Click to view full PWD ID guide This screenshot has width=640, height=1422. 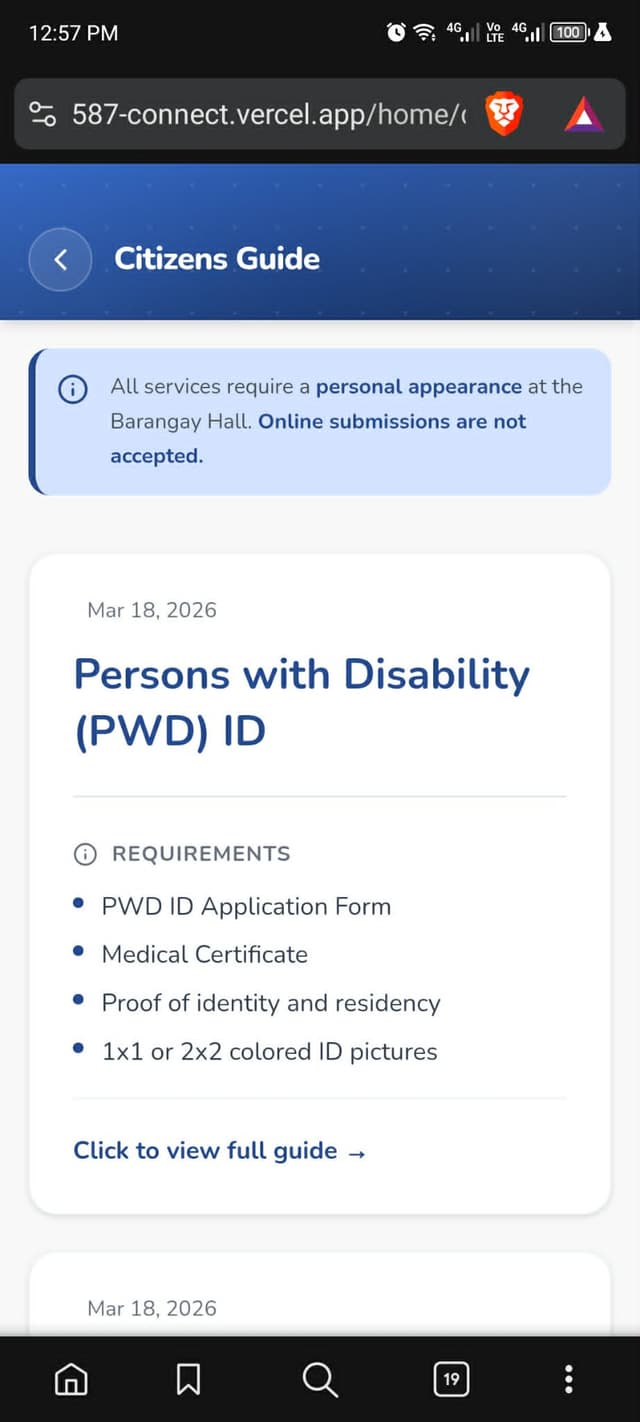(x=220, y=1151)
